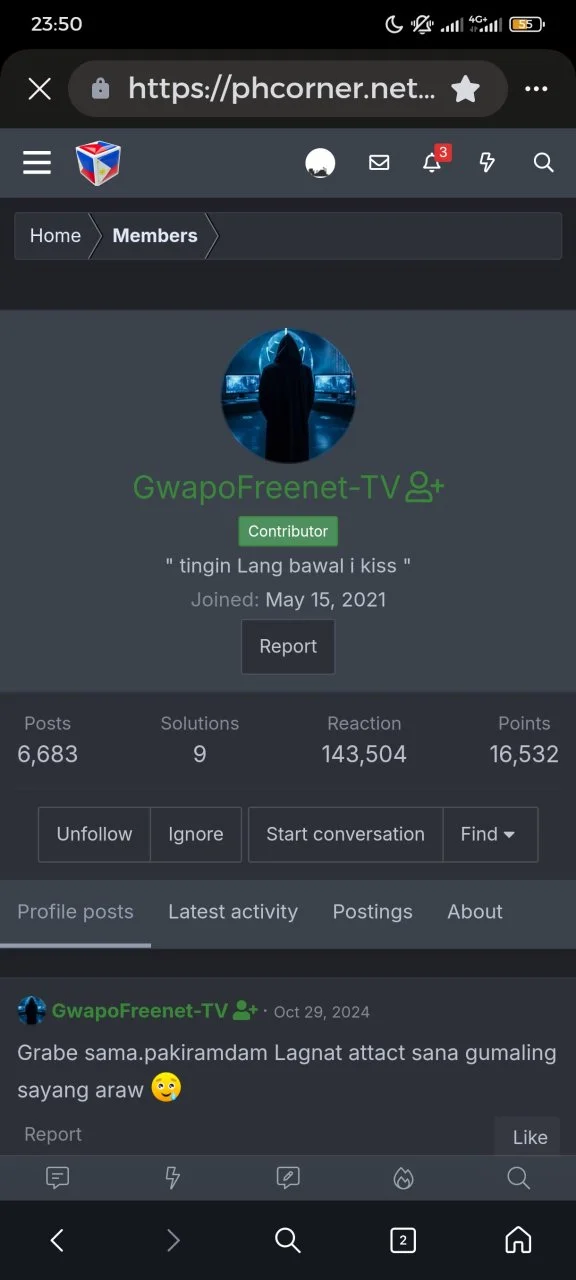Close the browser tab with X
This screenshot has width=576, height=1280.
pyautogui.click(x=40, y=90)
